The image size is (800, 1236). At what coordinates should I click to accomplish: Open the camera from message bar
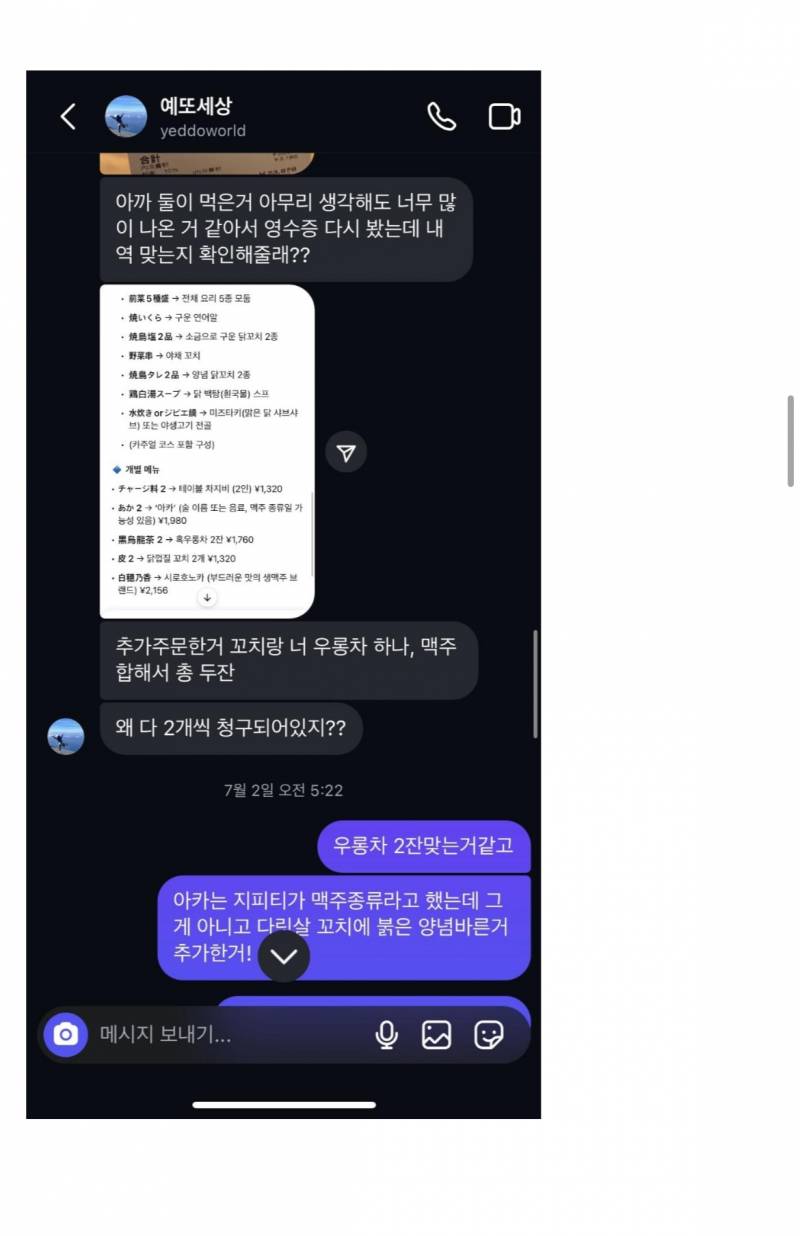click(66, 1034)
